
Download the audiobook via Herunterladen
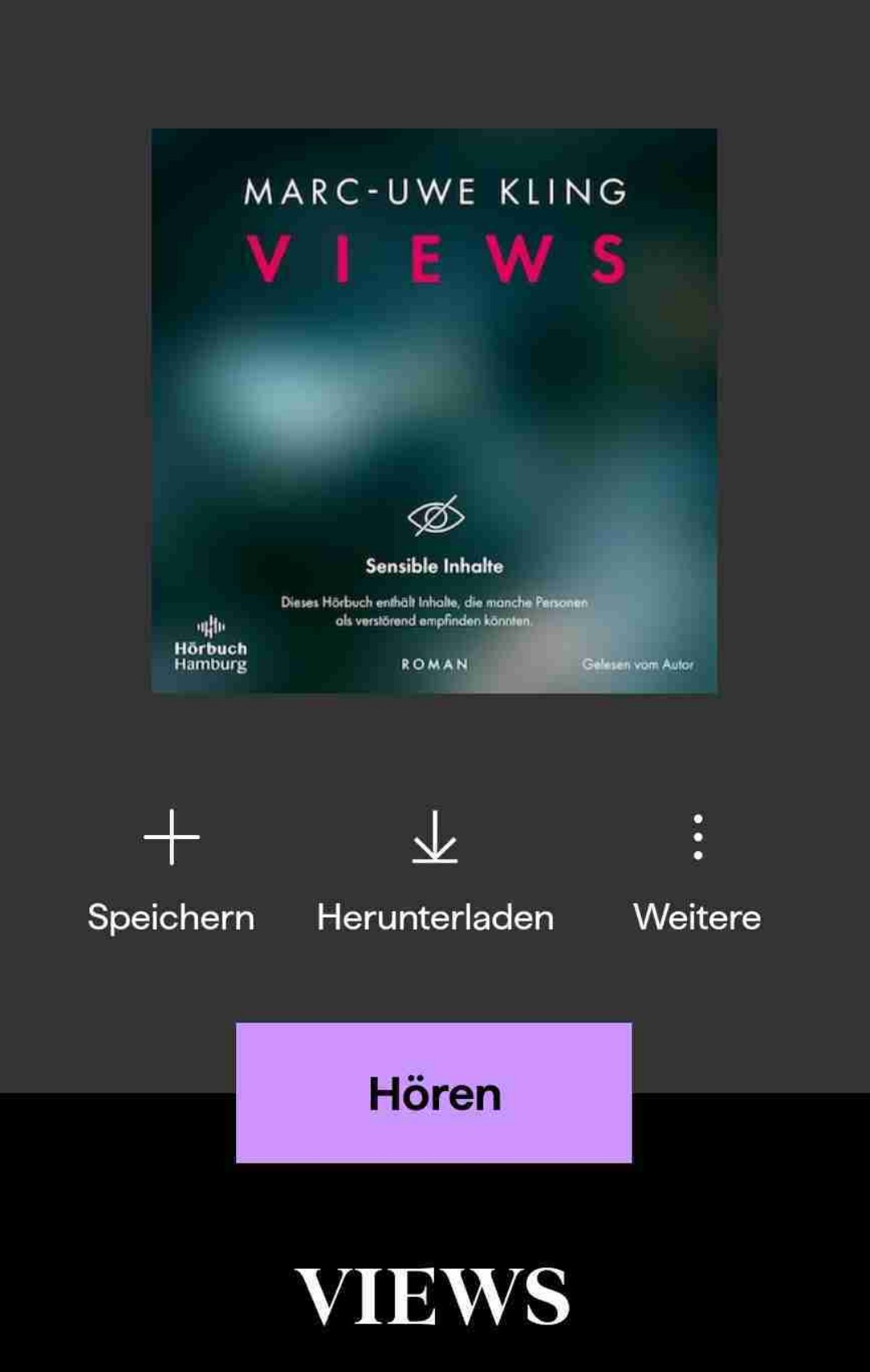pos(435,870)
